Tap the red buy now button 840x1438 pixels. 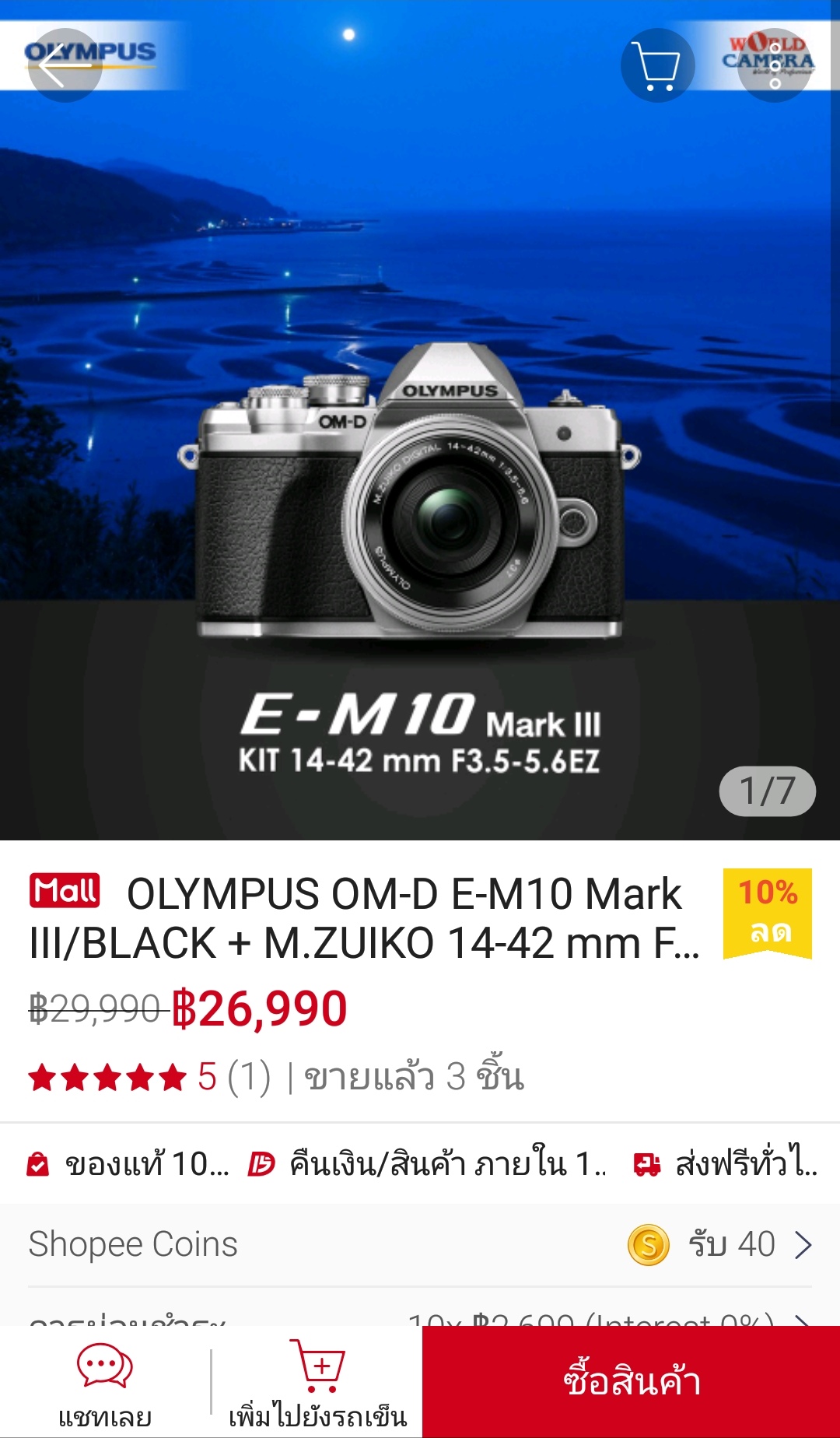click(x=631, y=1382)
